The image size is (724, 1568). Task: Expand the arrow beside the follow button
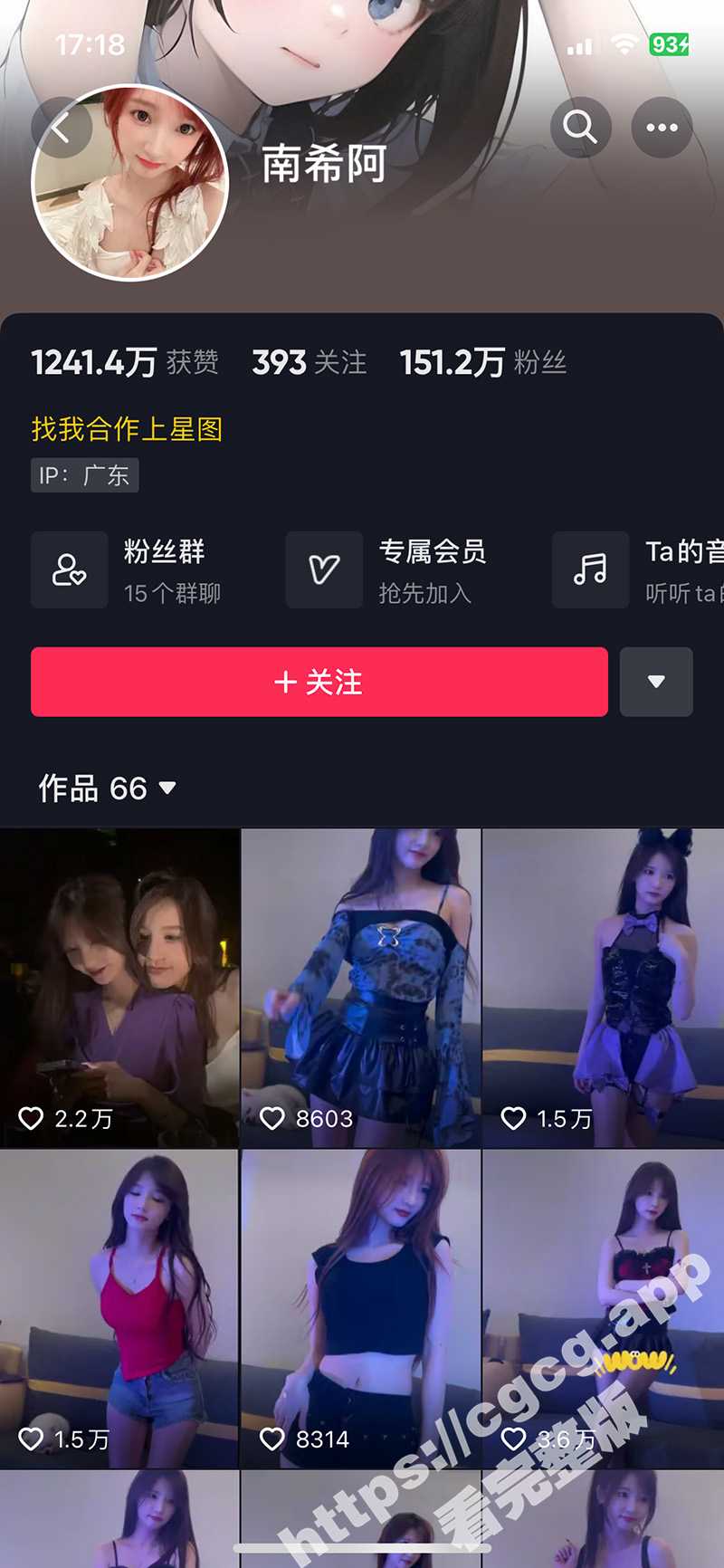tap(656, 682)
